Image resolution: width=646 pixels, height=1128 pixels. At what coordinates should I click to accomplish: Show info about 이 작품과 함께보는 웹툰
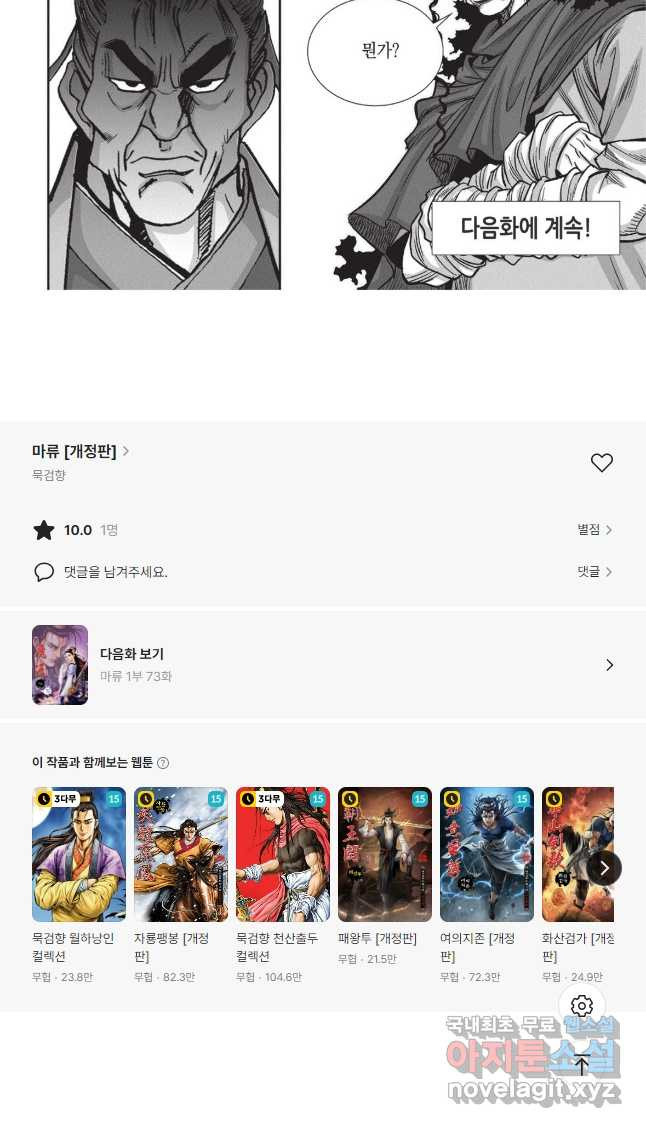[163, 763]
